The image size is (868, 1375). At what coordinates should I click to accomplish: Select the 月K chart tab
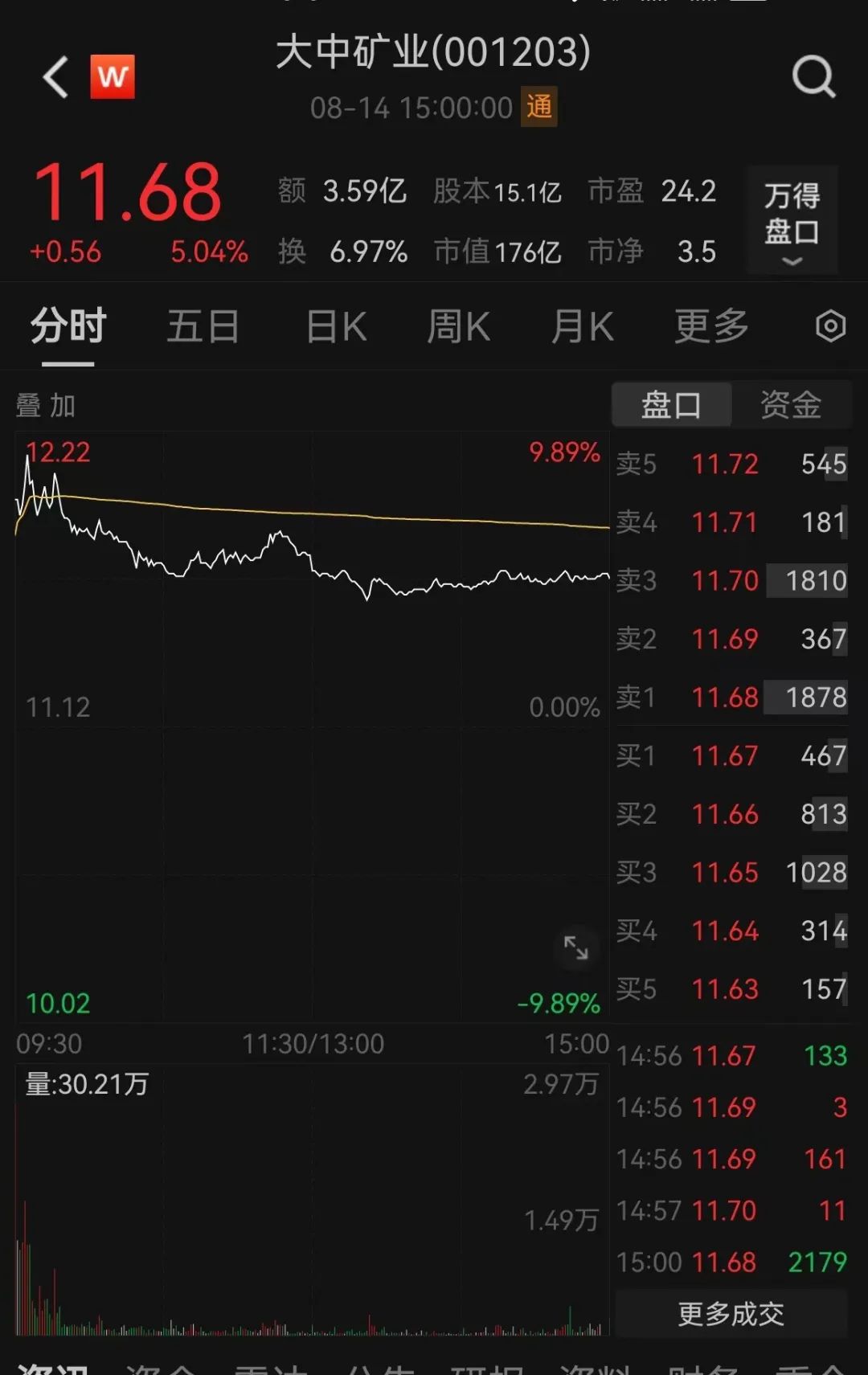[x=582, y=327]
